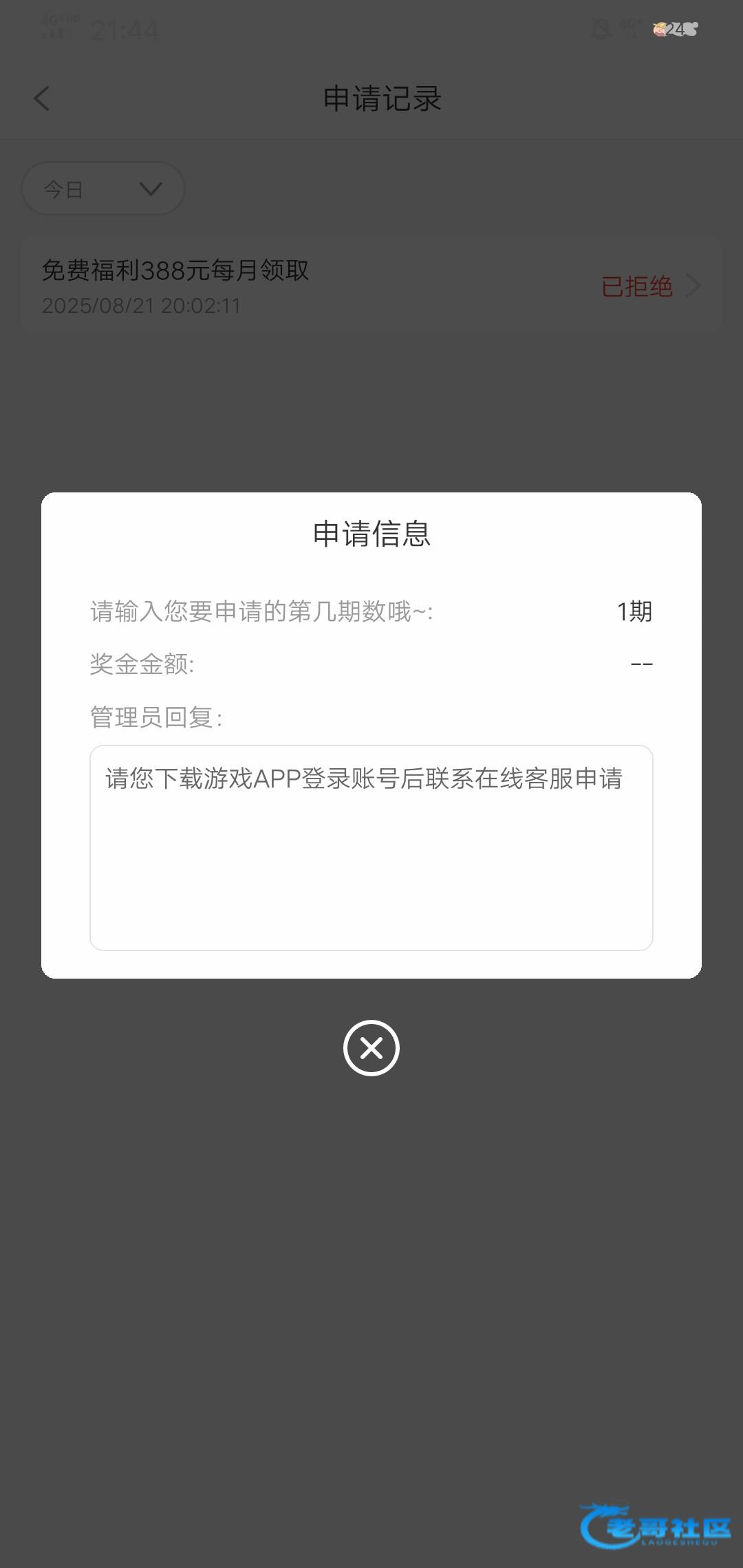Open the 免费福利388元每月领取 record
The height and width of the screenshot is (1568, 743).
click(371, 286)
